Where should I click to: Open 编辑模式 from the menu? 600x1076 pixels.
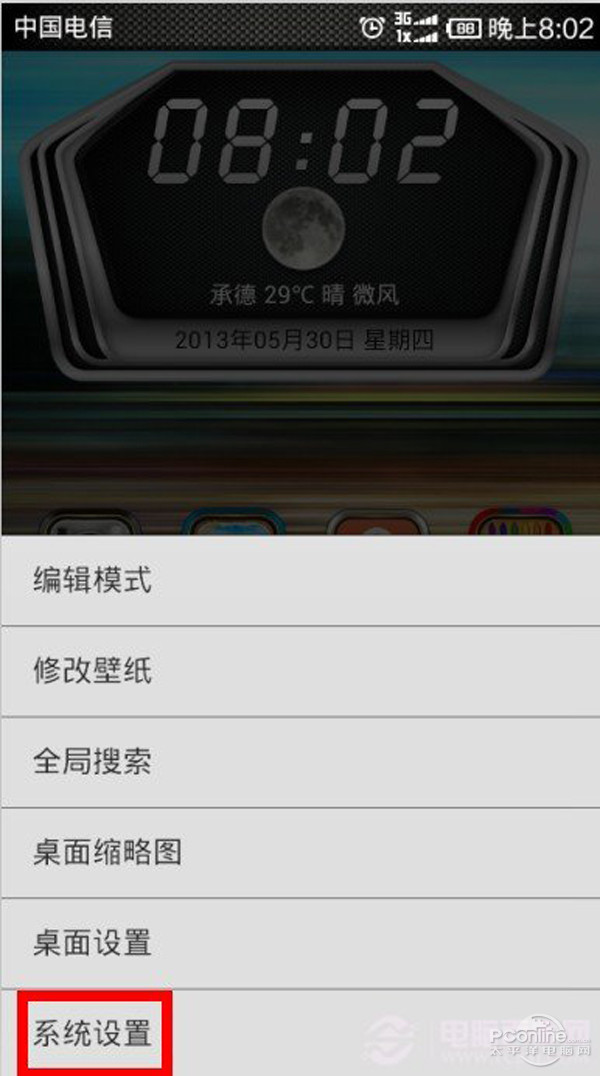(300, 581)
